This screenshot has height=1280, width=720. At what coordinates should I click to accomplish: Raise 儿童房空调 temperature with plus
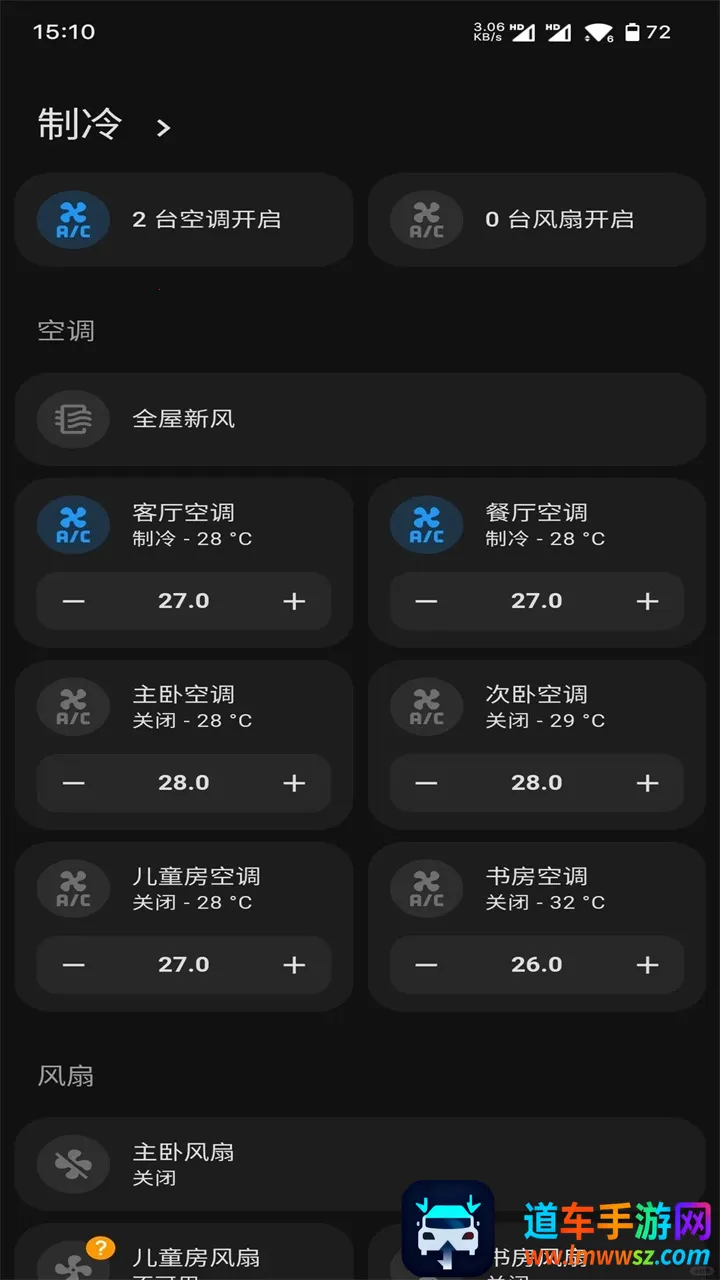click(294, 965)
